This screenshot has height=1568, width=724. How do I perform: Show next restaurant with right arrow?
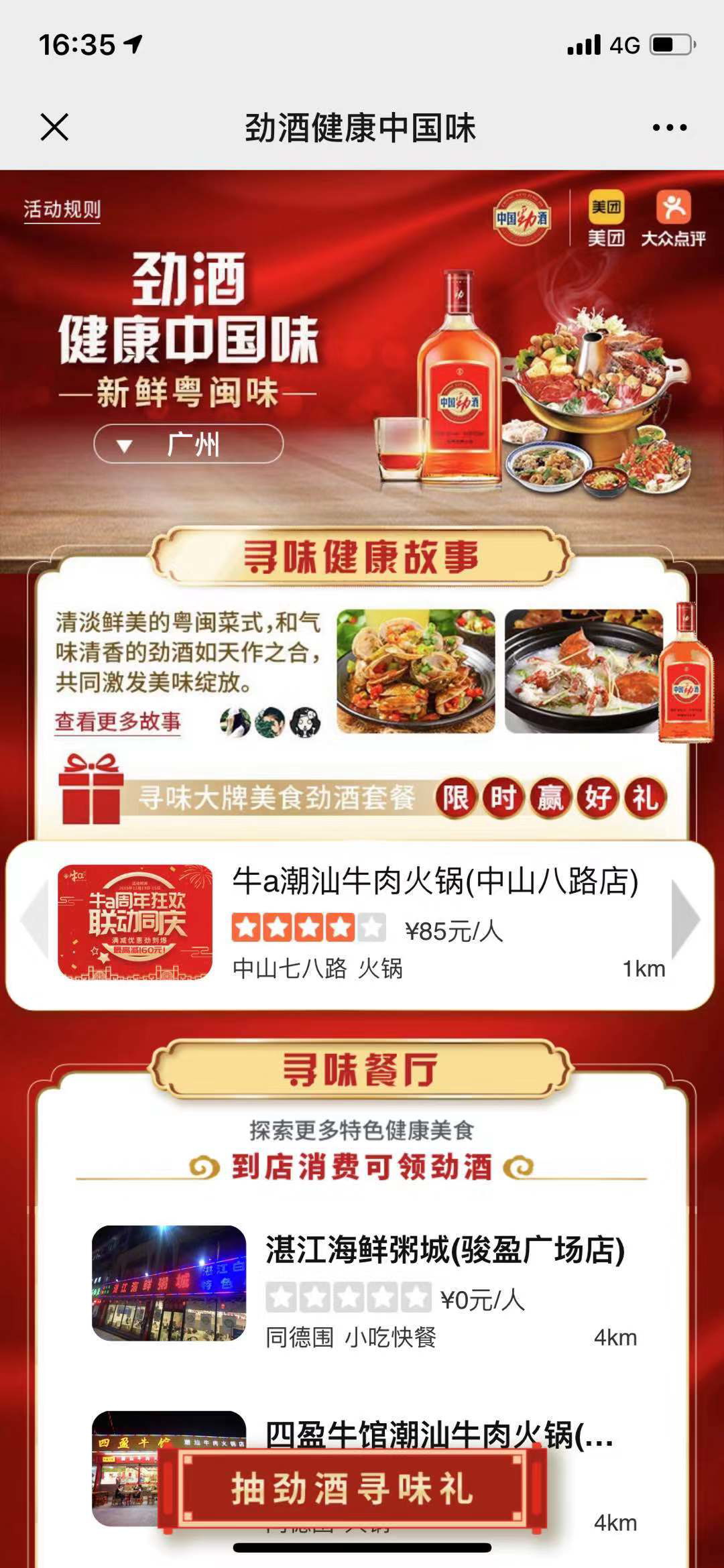click(x=686, y=919)
